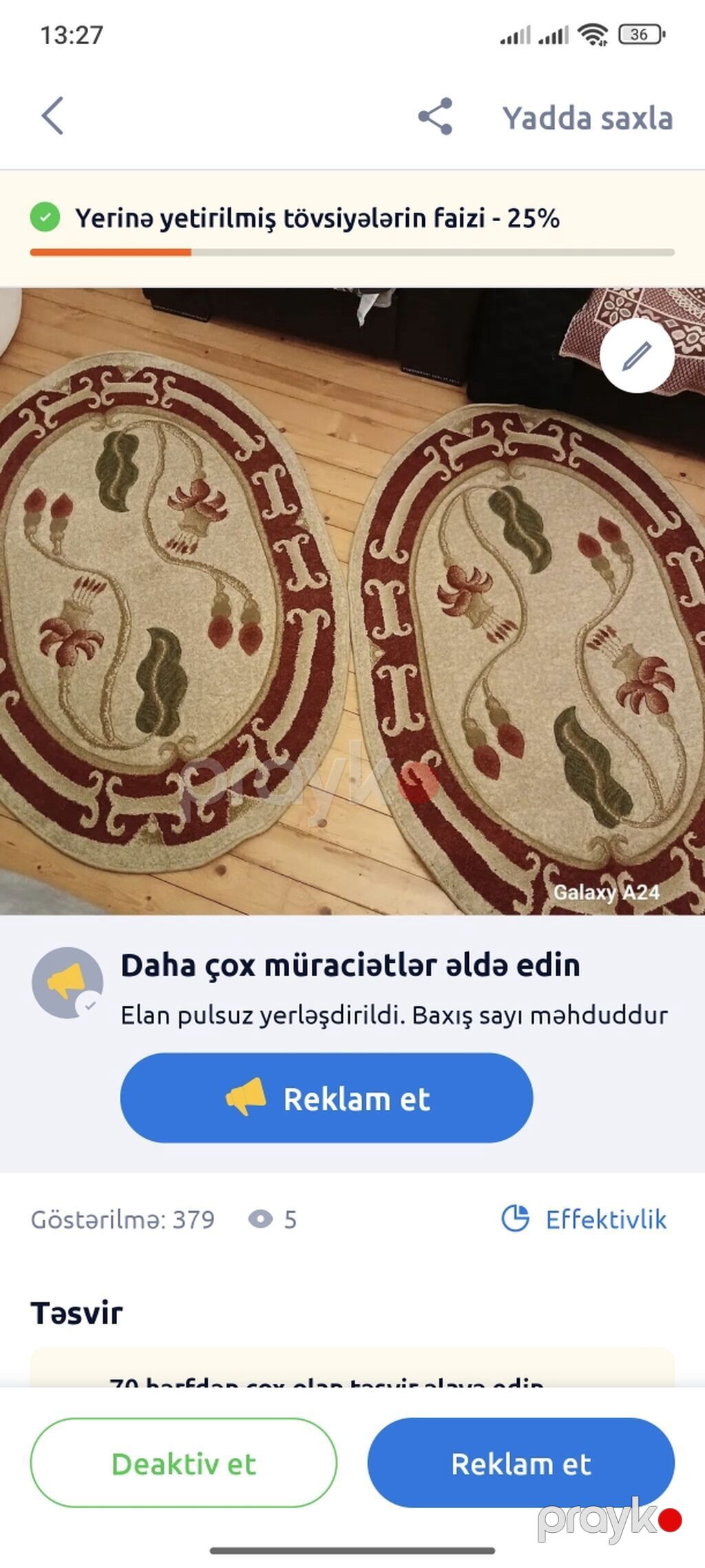Tap Yadda saxla to save the listing
The height and width of the screenshot is (1568, 705).
587,118
